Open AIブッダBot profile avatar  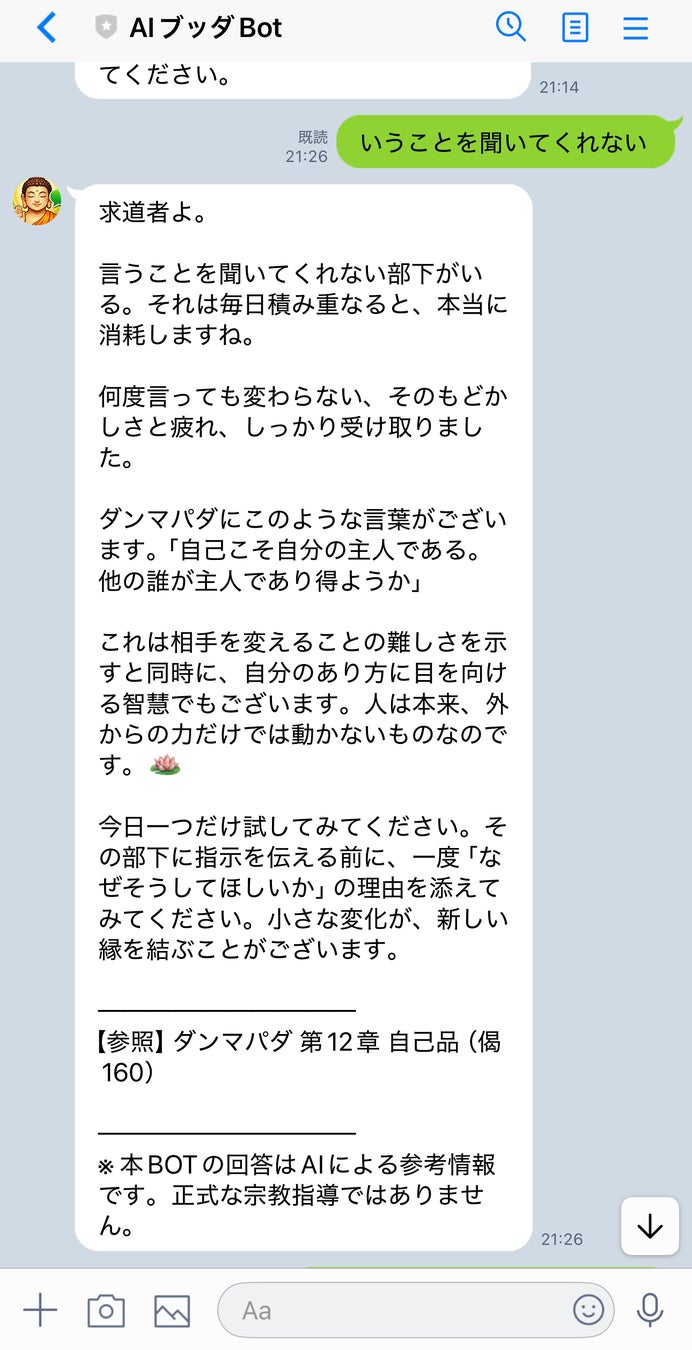pyautogui.click(x=36, y=201)
